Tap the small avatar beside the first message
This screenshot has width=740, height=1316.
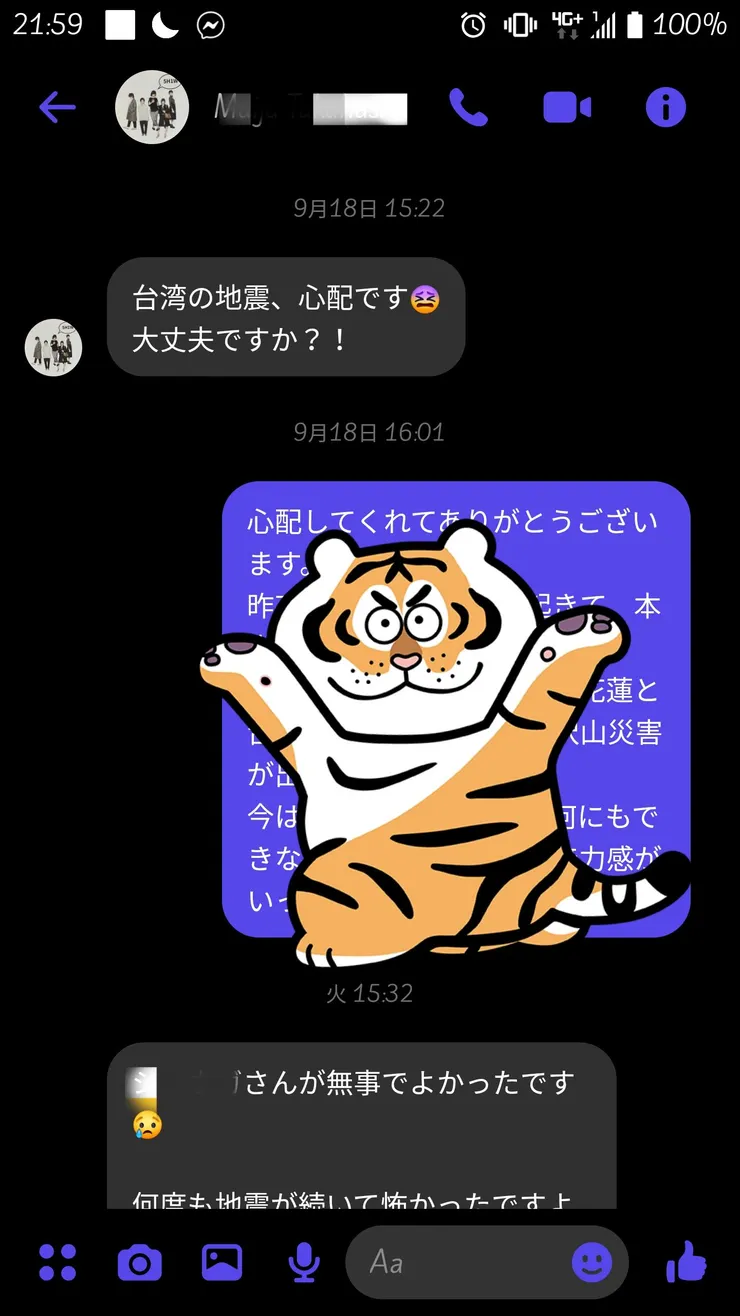tap(52, 347)
